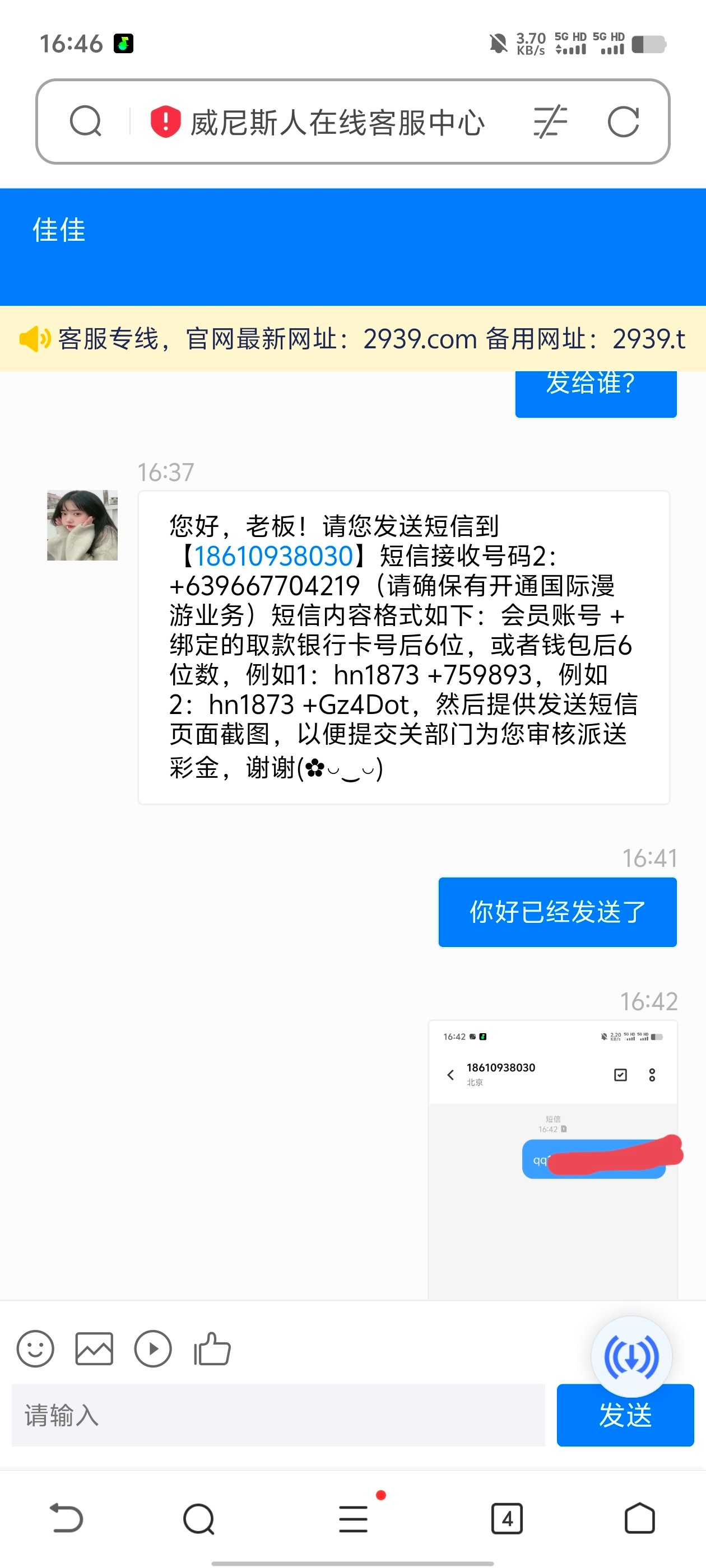Screen dimensions: 706x1568
Task: Tap the address bar title 威尼斯人在线客服中心
Action: point(336,122)
